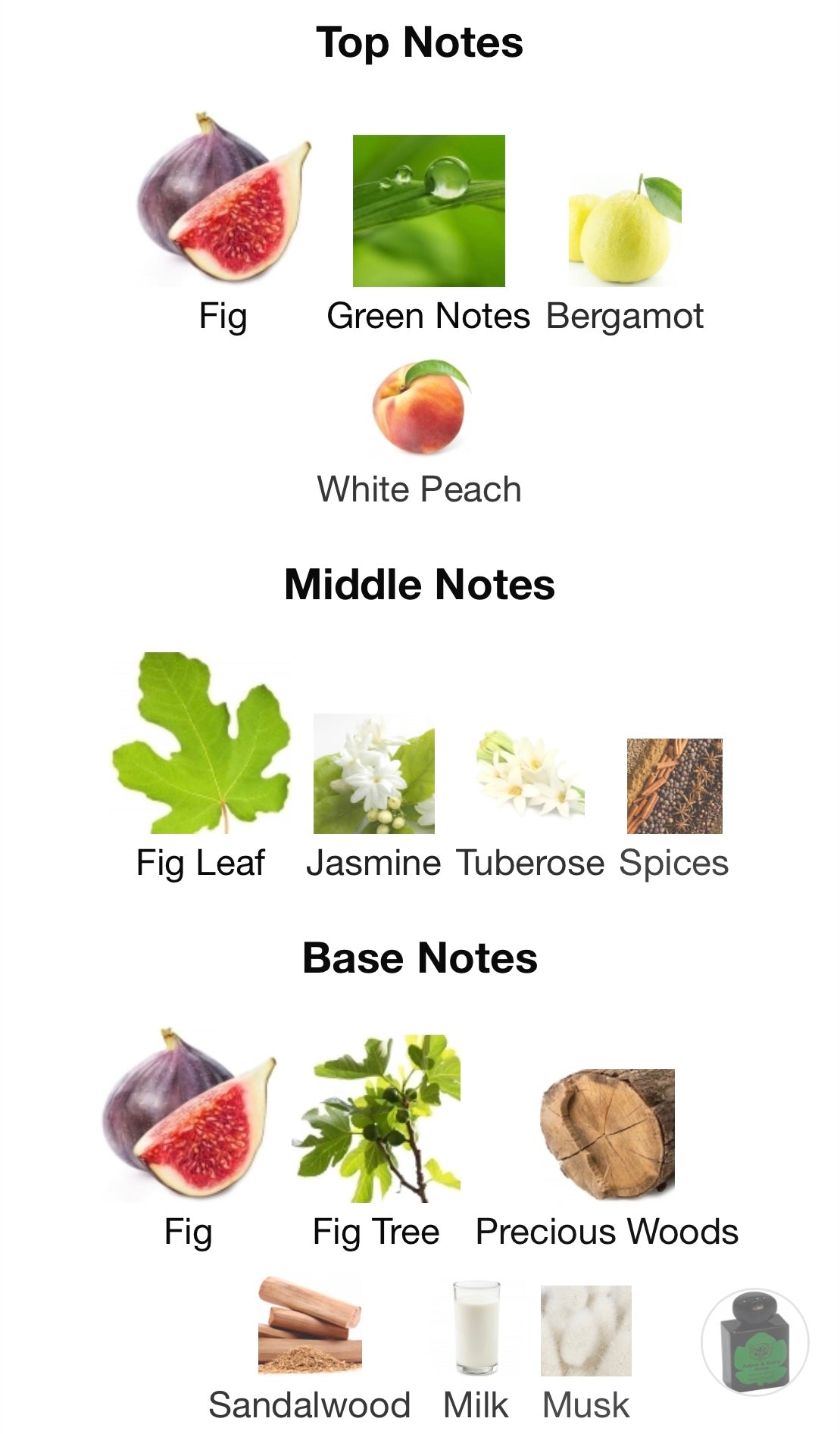This screenshot has width=840, height=1434.
Task: Open the Tuberose note
Action: click(530, 773)
